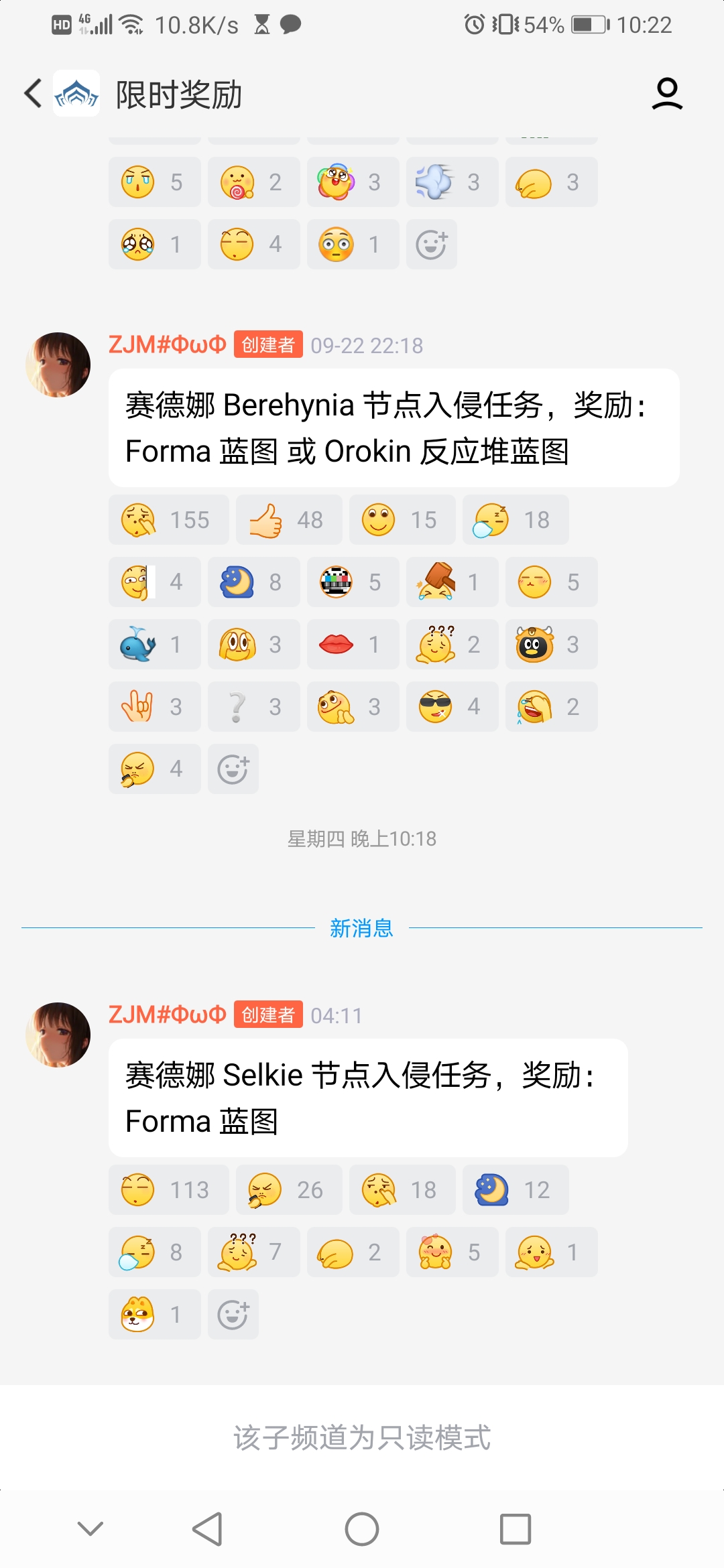
Task: Go to the system home screen
Action: [362, 1529]
